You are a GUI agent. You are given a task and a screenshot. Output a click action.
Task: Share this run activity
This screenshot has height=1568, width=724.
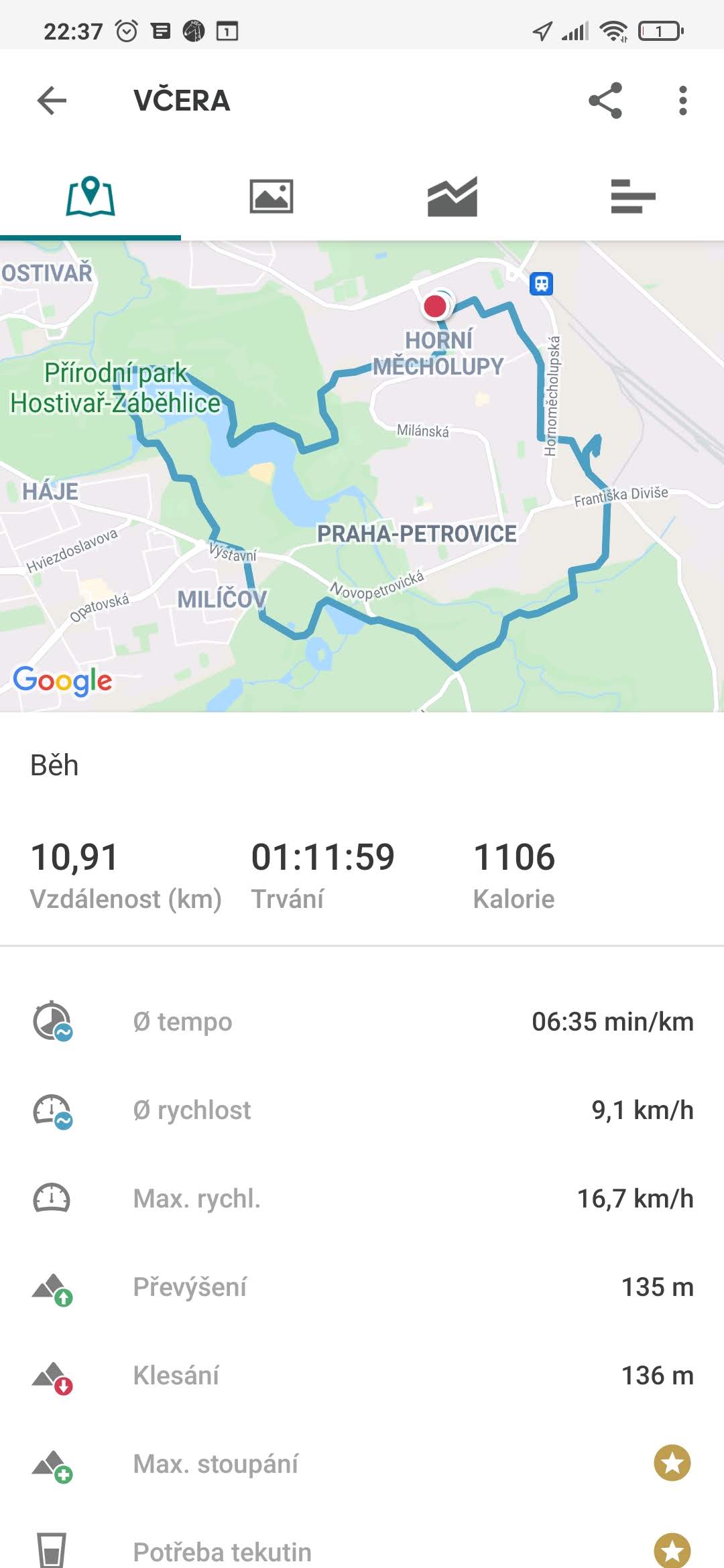click(x=605, y=101)
